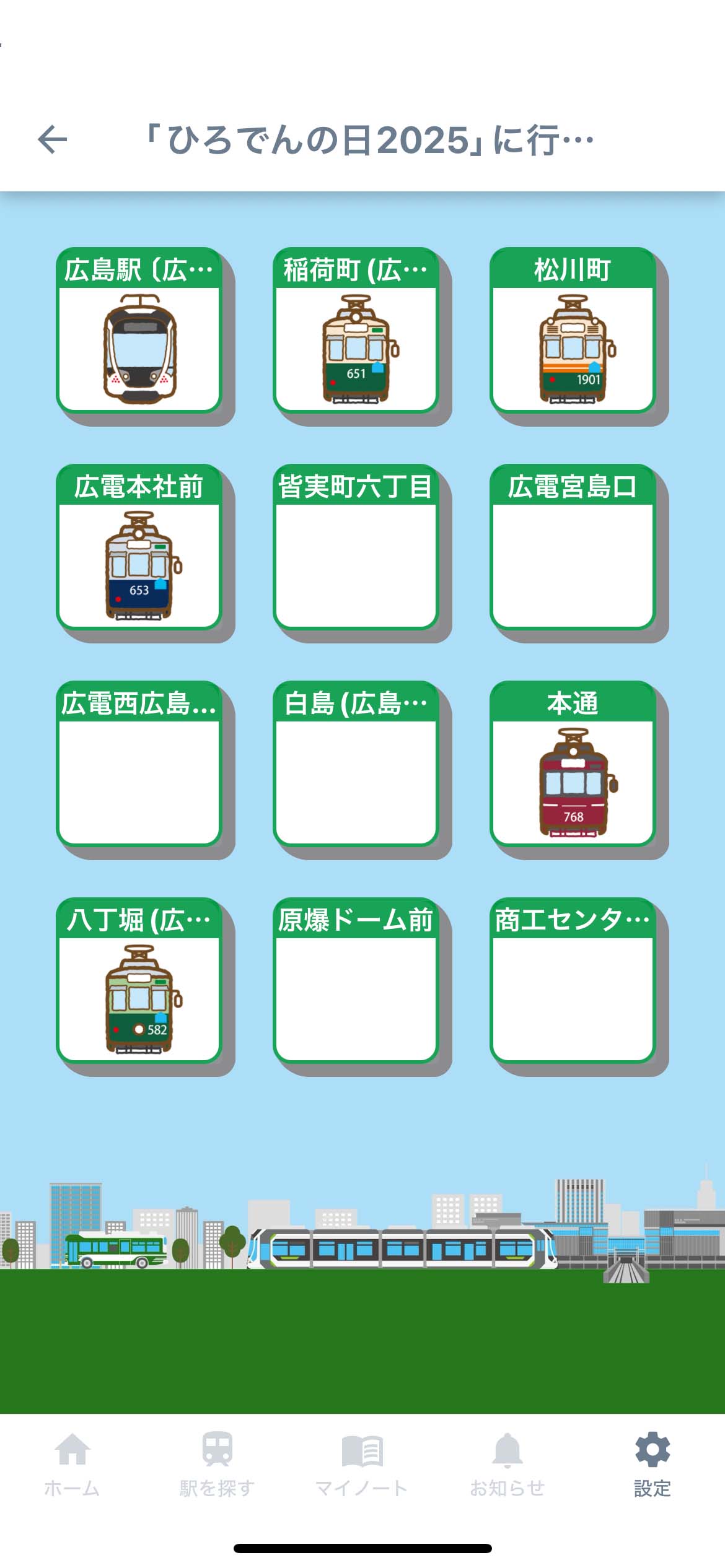Open the マイノート tab
The height and width of the screenshot is (1568, 725).
pos(362,1464)
